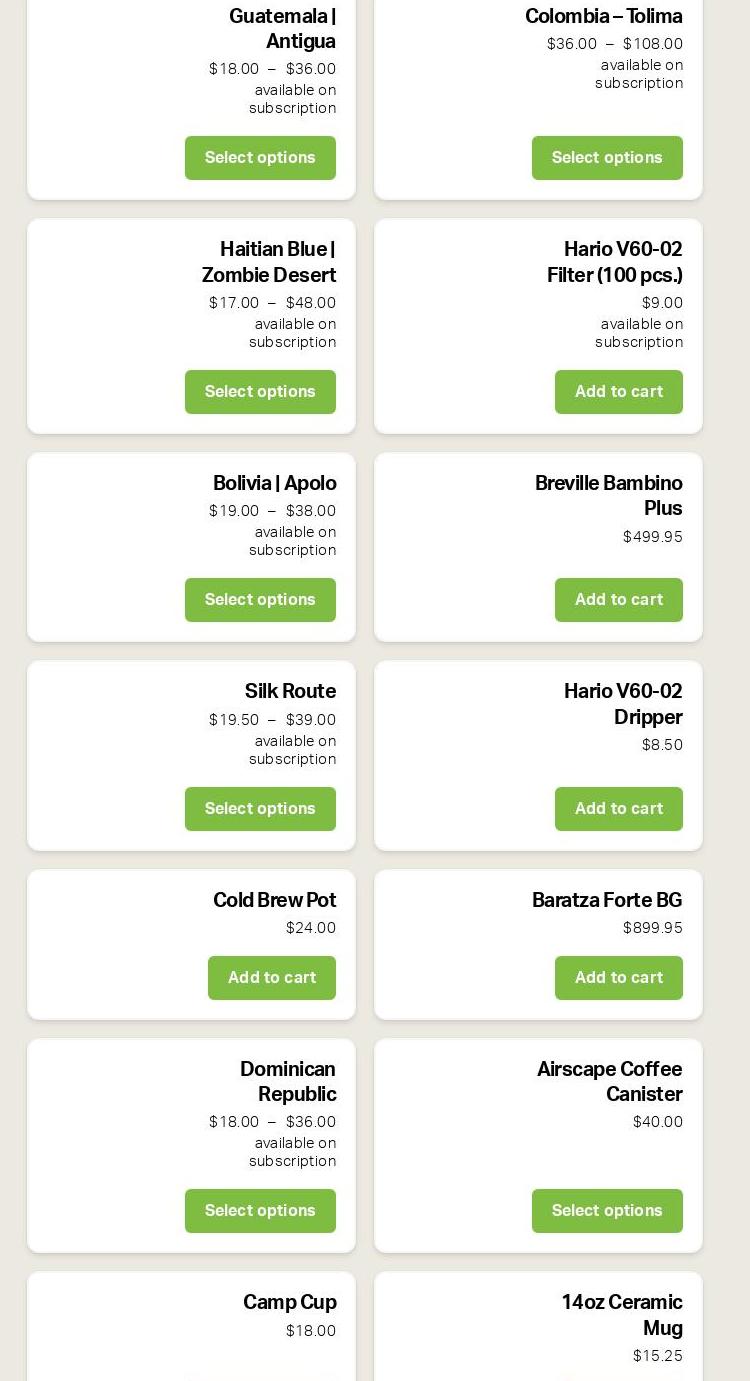The width and height of the screenshot is (750, 1381).
Task: Open Silk Route product title
Action: pyautogui.click(x=290, y=692)
